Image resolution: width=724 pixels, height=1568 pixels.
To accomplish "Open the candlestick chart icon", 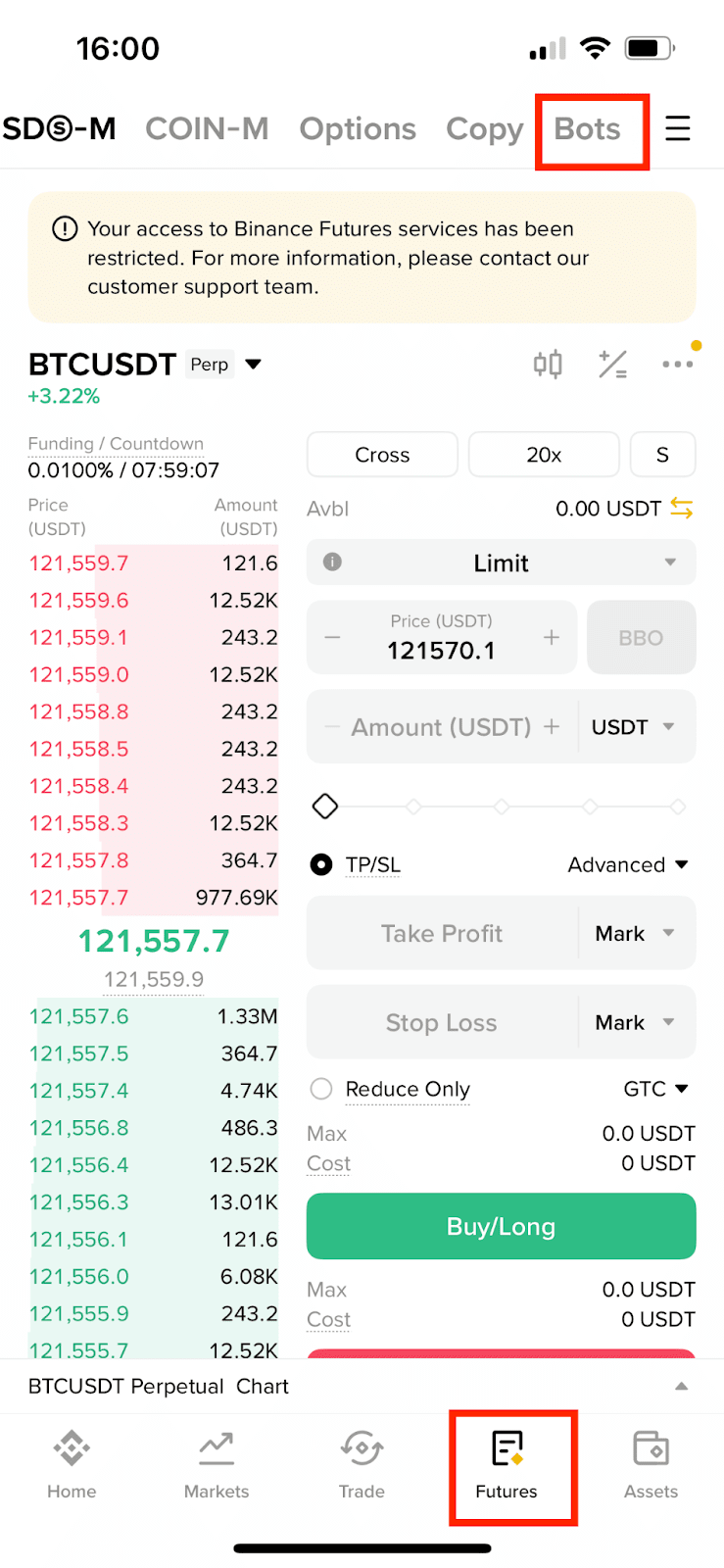I will pos(548,365).
